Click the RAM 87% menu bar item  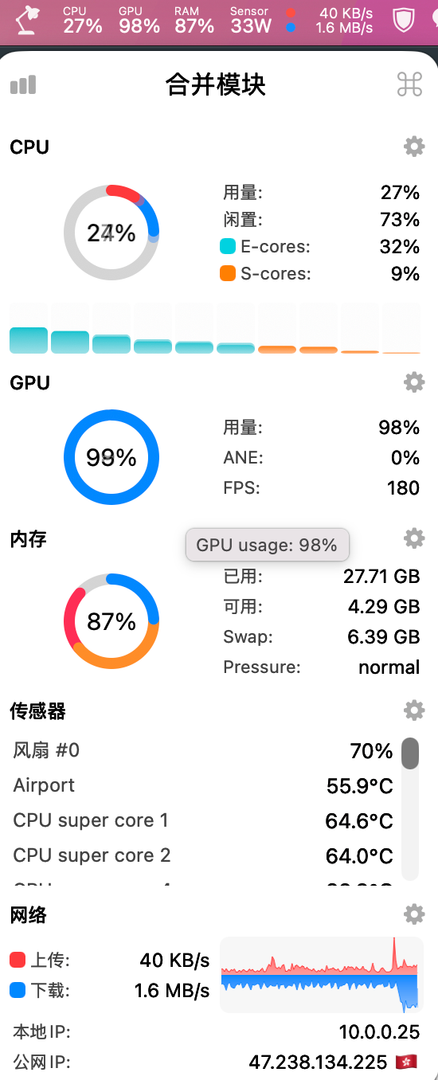(194, 20)
